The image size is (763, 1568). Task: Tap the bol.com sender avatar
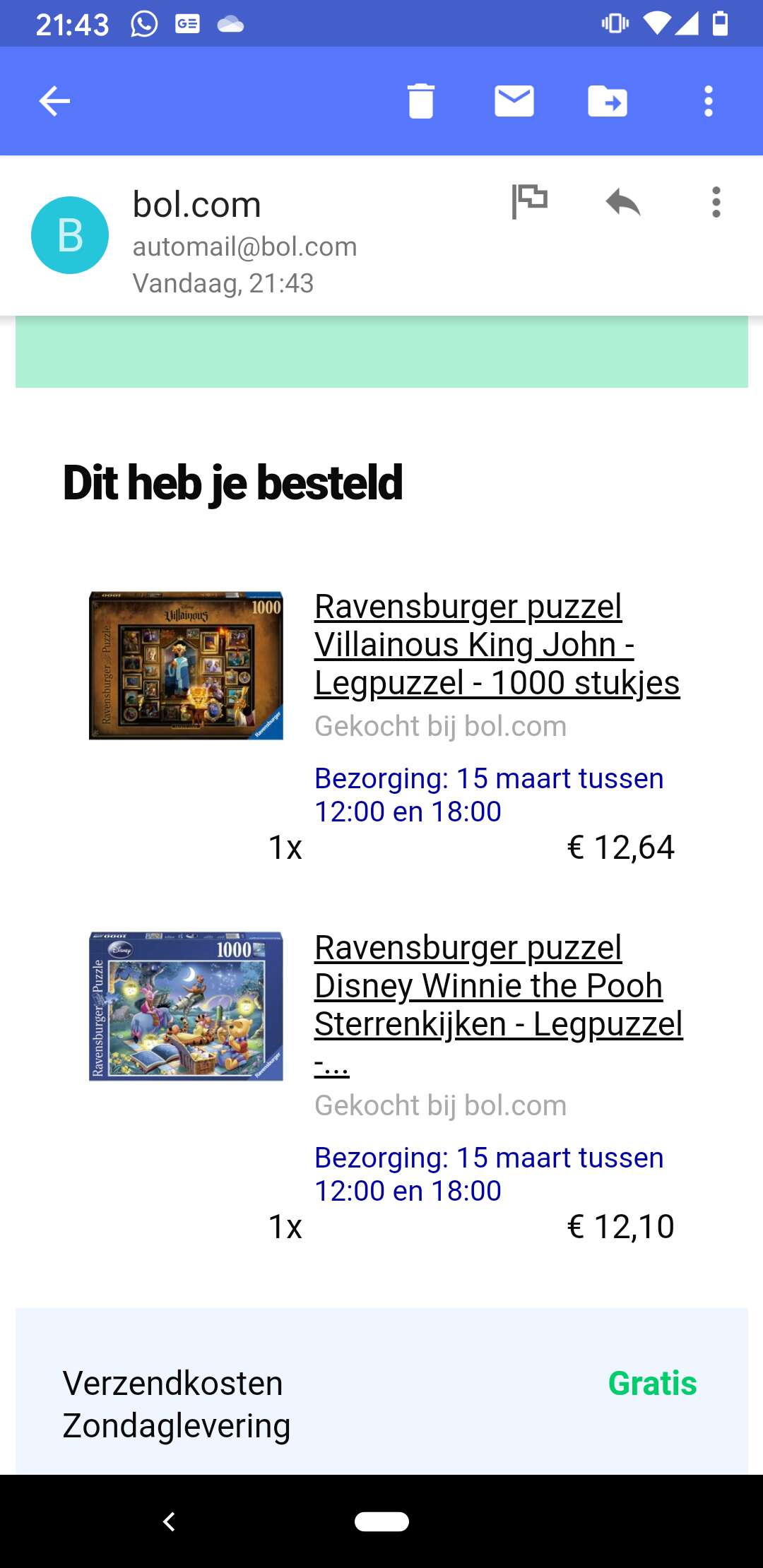click(70, 235)
